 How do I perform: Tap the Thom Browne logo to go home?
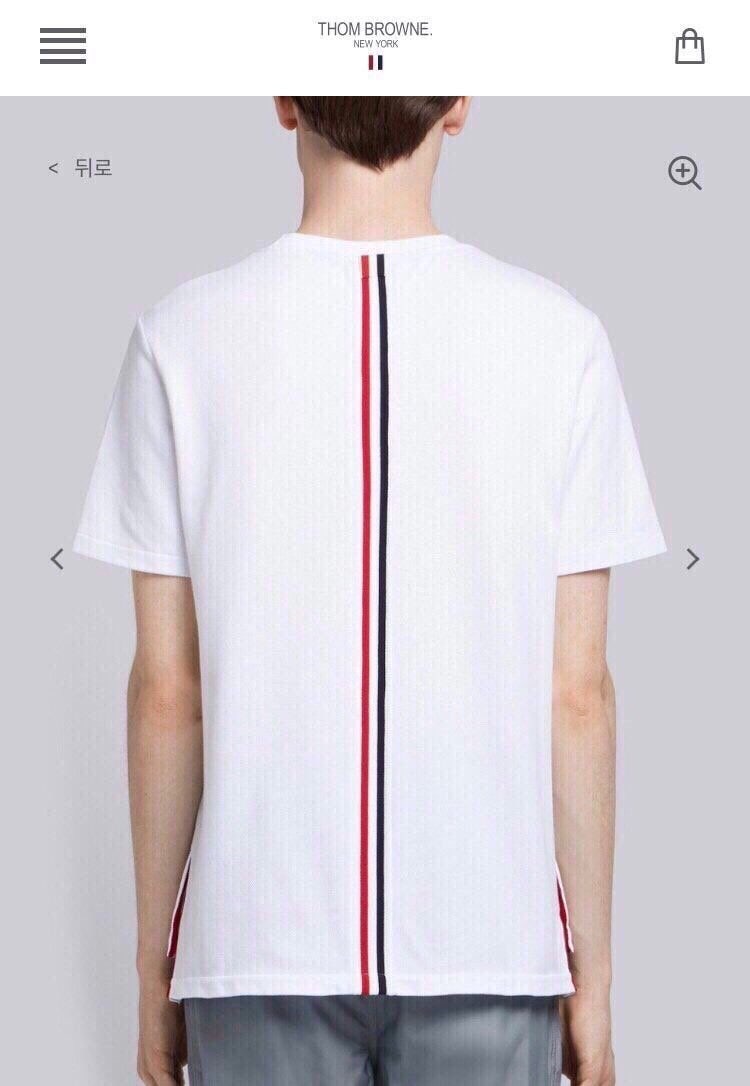375,42
